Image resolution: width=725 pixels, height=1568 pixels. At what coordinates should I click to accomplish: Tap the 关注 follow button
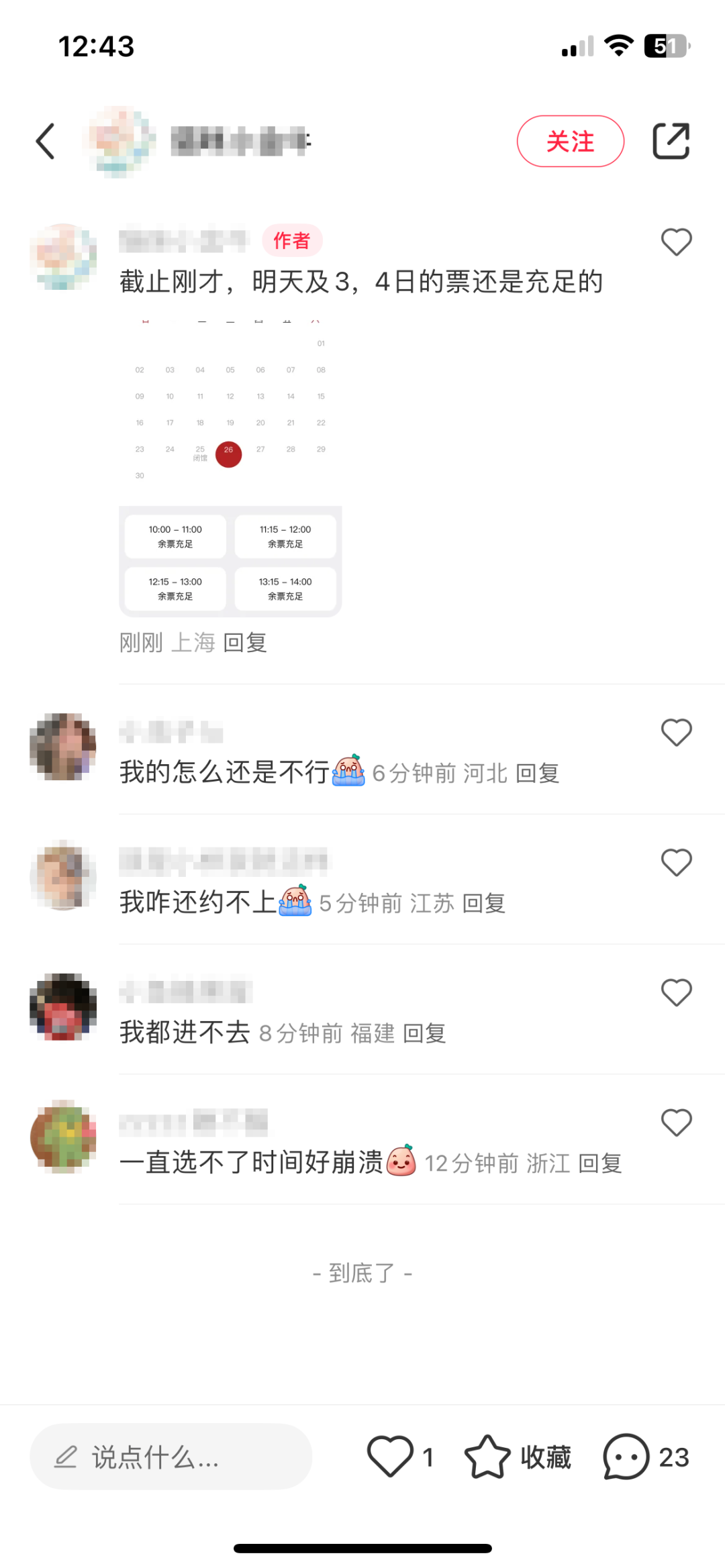point(570,141)
